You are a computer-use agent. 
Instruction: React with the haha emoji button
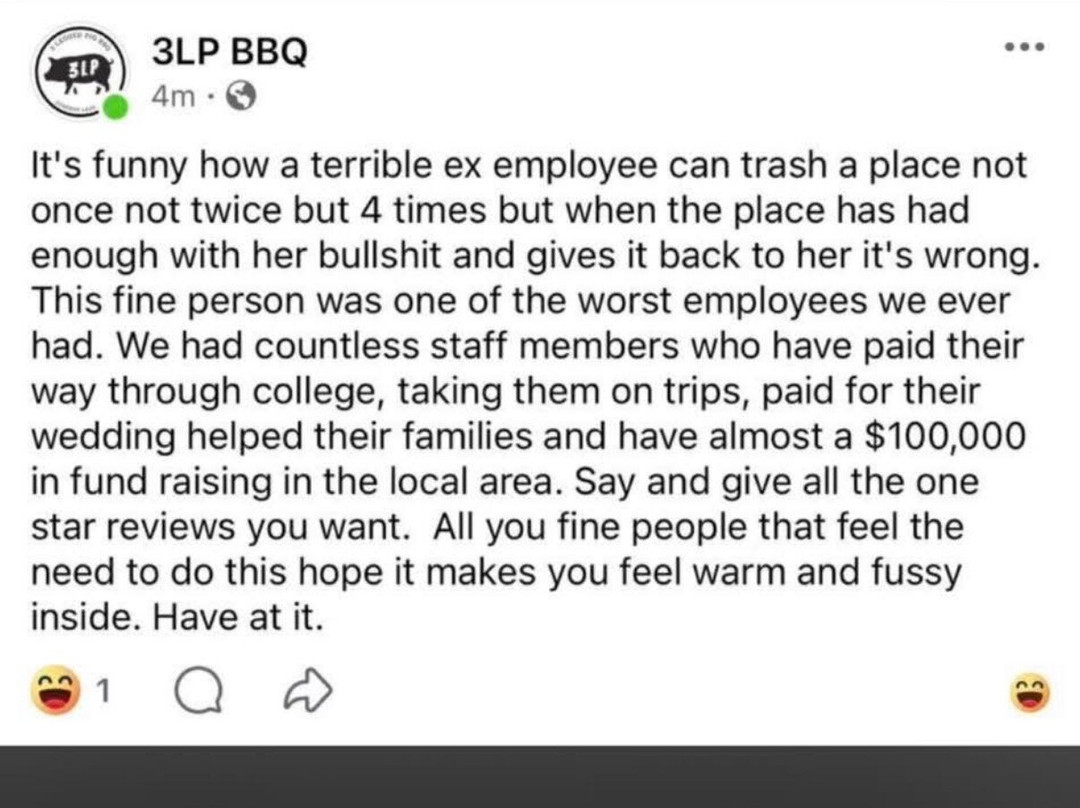1029,692
